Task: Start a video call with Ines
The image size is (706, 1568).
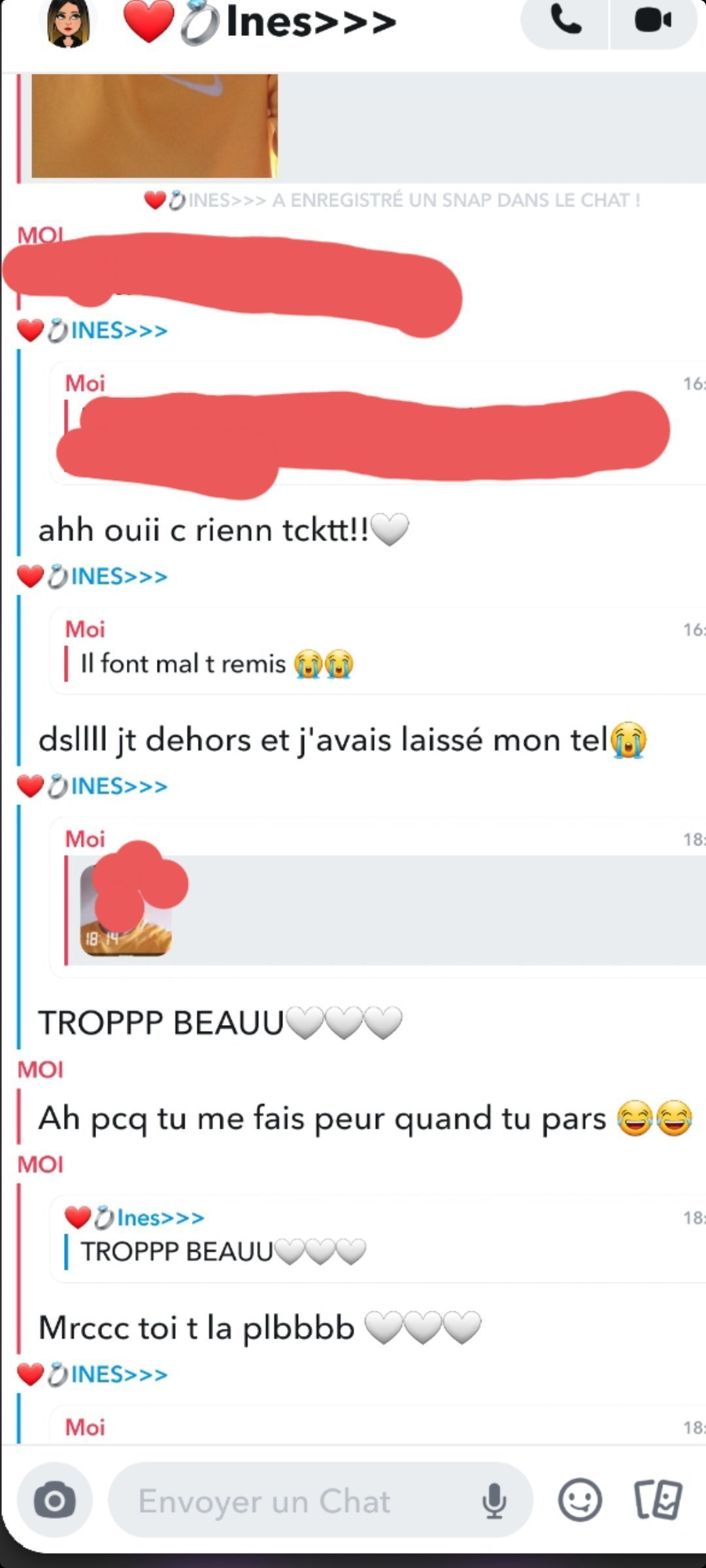Action: [x=652, y=21]
